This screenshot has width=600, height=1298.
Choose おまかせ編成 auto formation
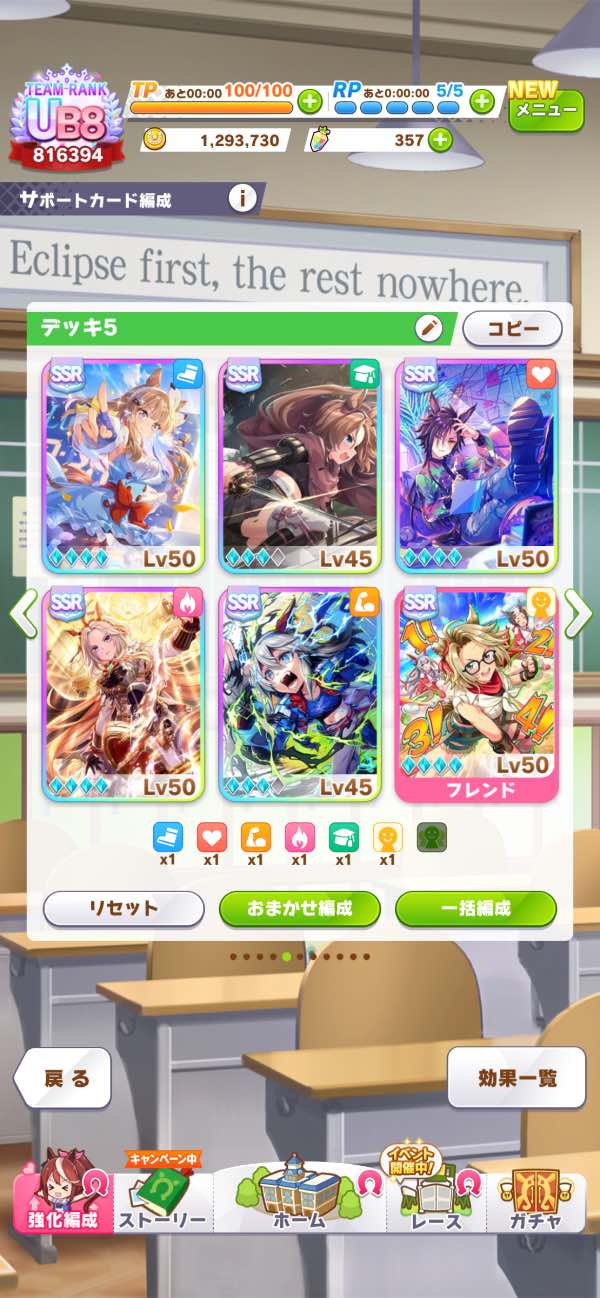pos(300,909)
